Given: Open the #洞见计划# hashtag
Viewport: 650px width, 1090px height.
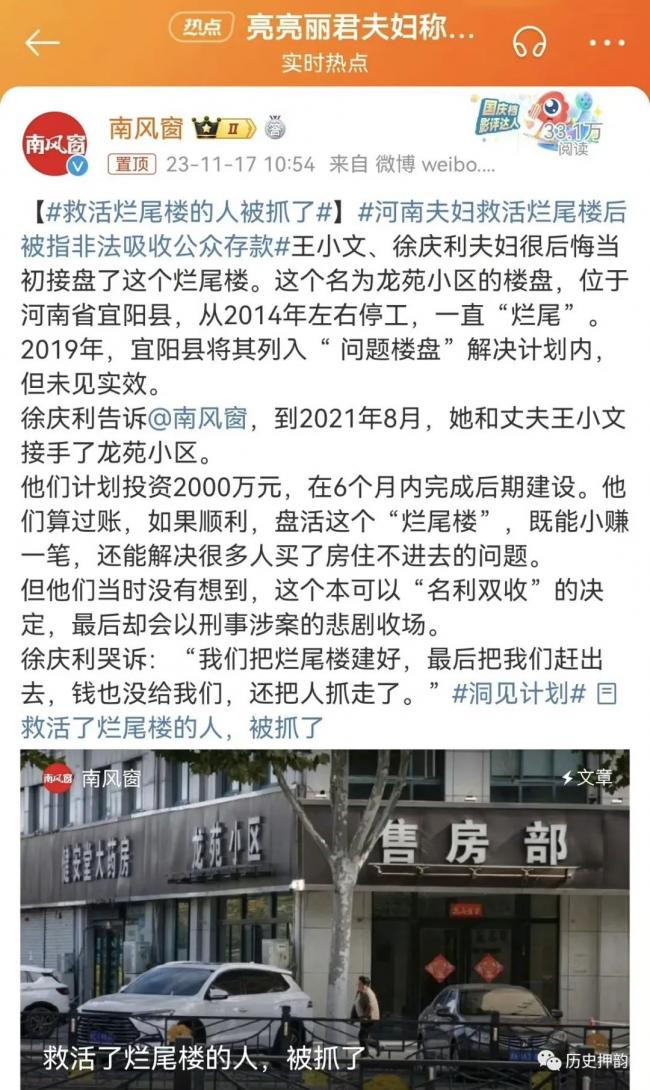Looking at the screenshot, I should coord(519,693).
